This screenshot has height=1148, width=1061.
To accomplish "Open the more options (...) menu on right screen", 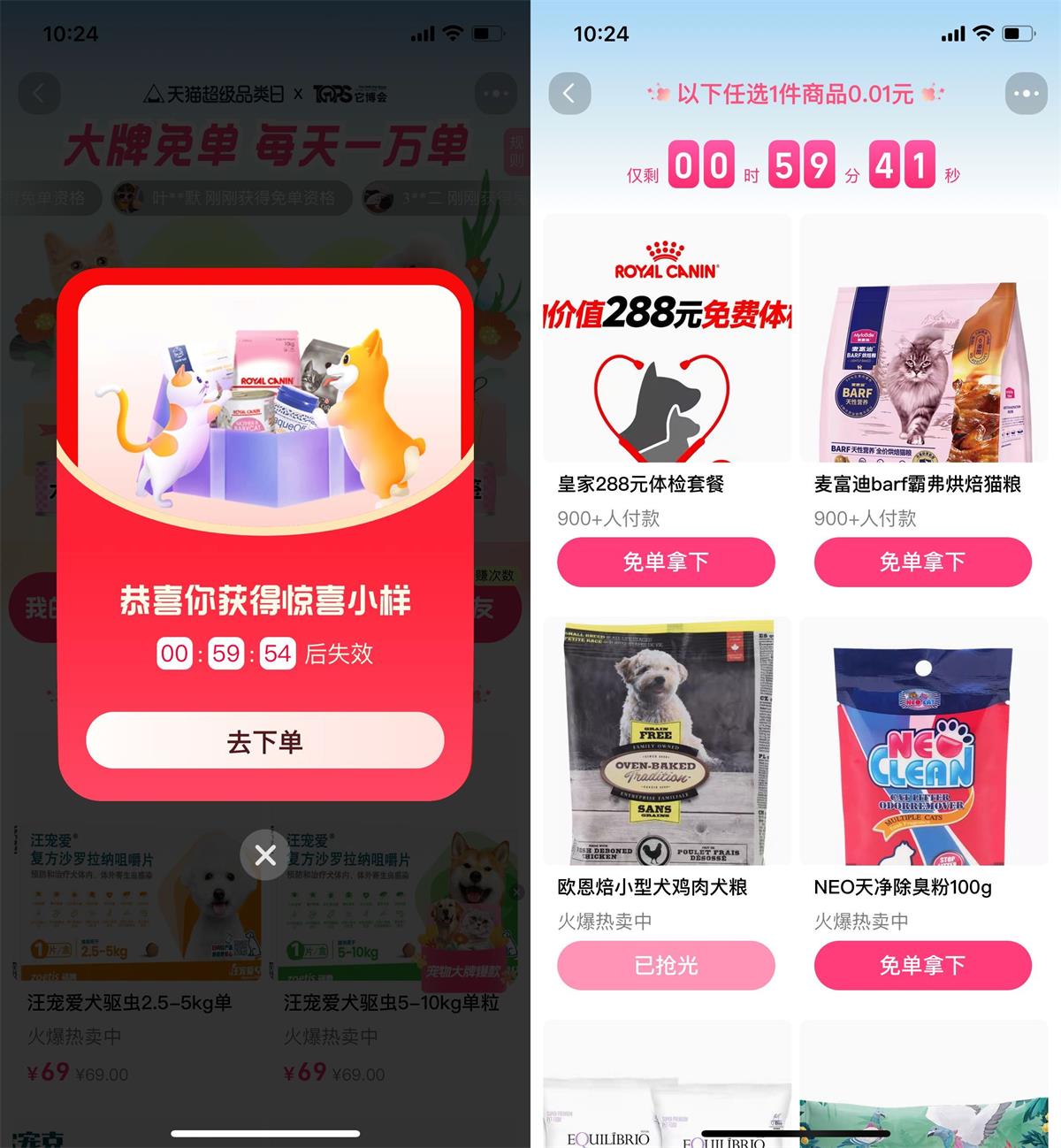I will [x=1024, y=94].
